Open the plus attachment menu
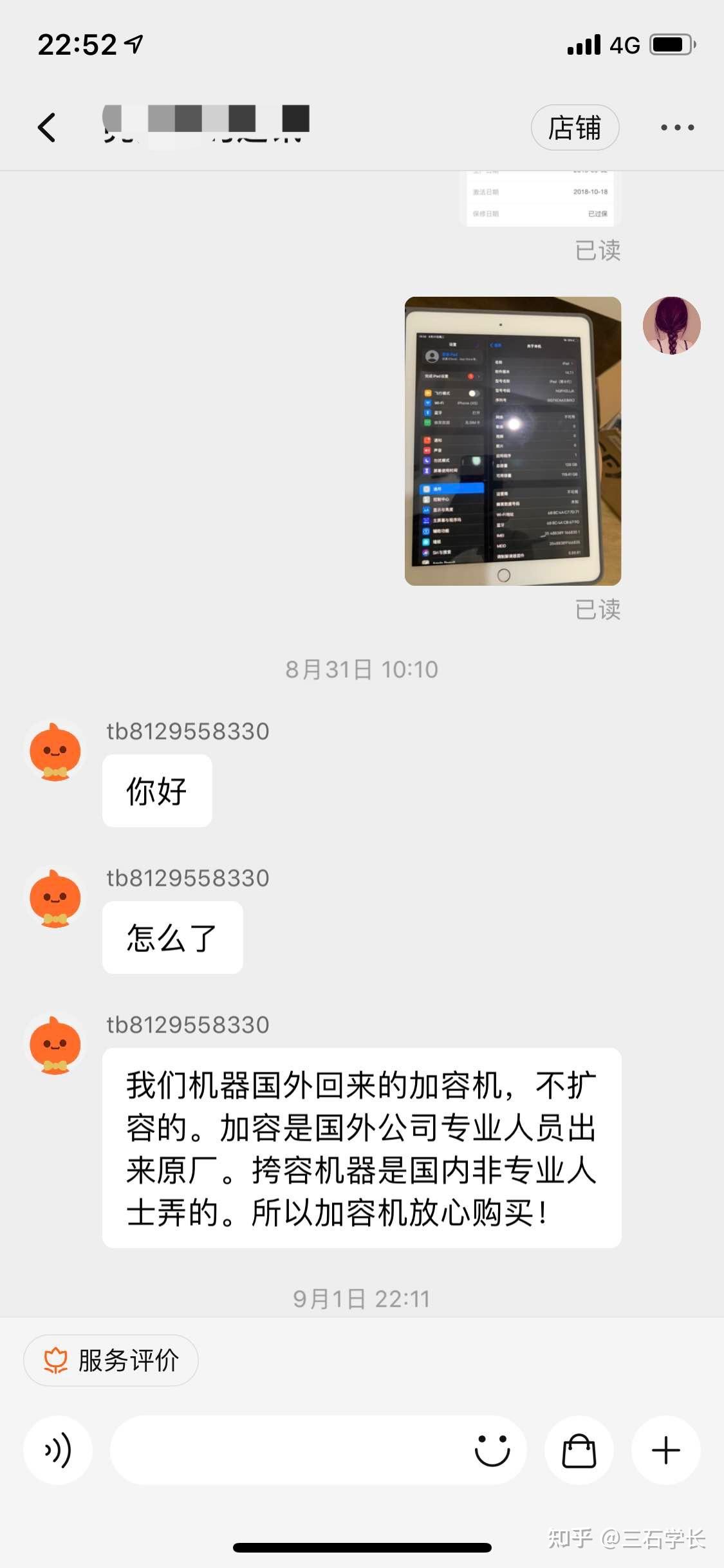 665,1450
